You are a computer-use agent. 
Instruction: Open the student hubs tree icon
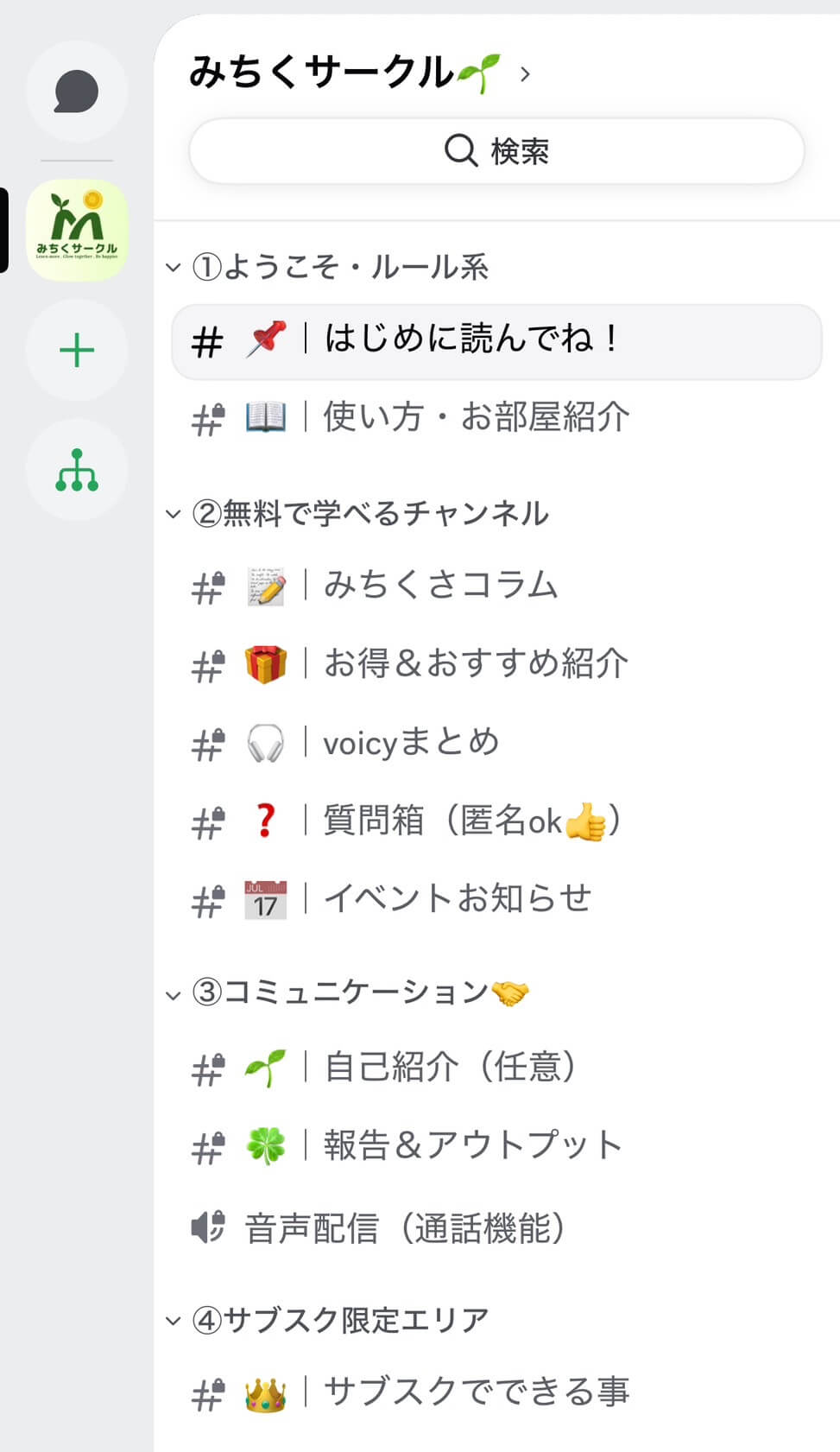coord(77,470)
